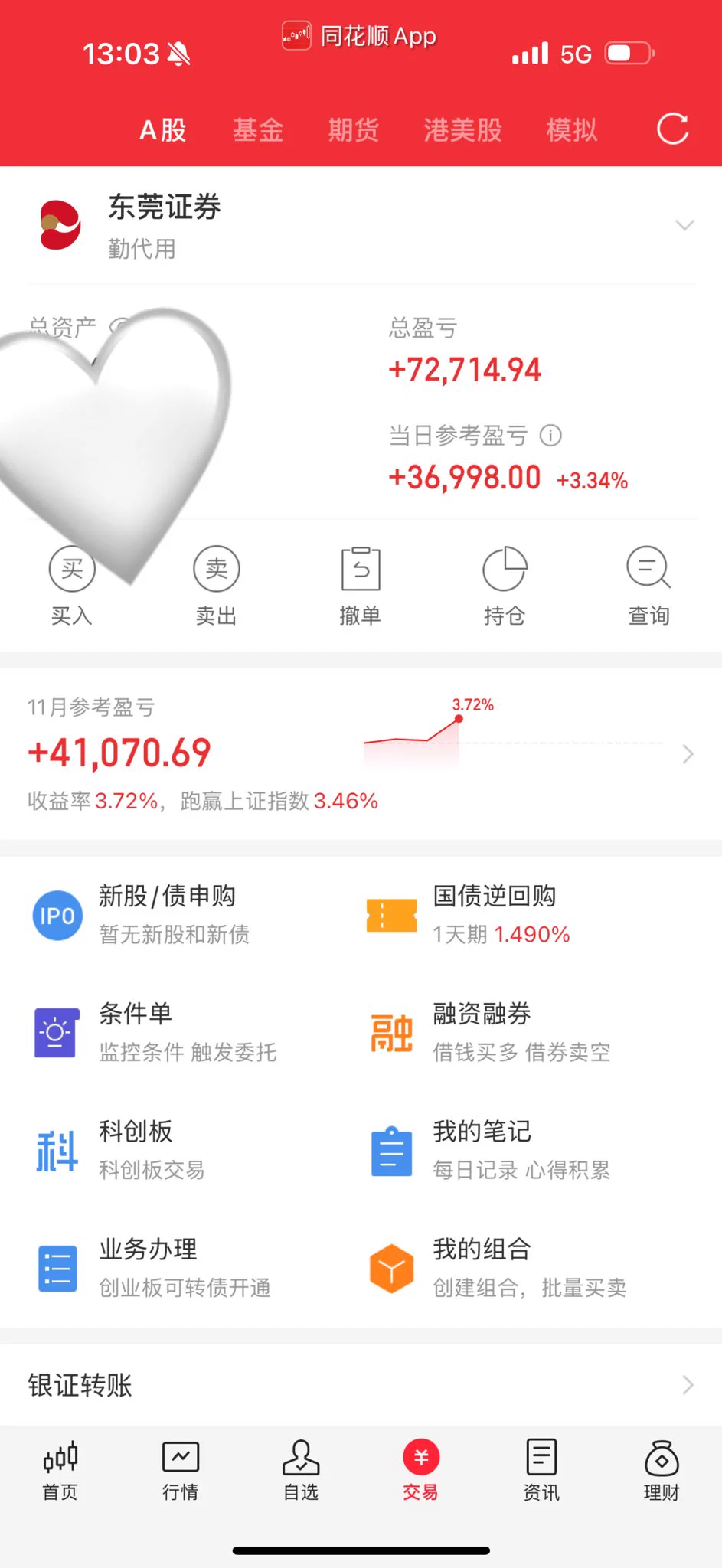Switch to the 模拟 tab
Viewport: 722px width, 1568px height.
[571, 129]
